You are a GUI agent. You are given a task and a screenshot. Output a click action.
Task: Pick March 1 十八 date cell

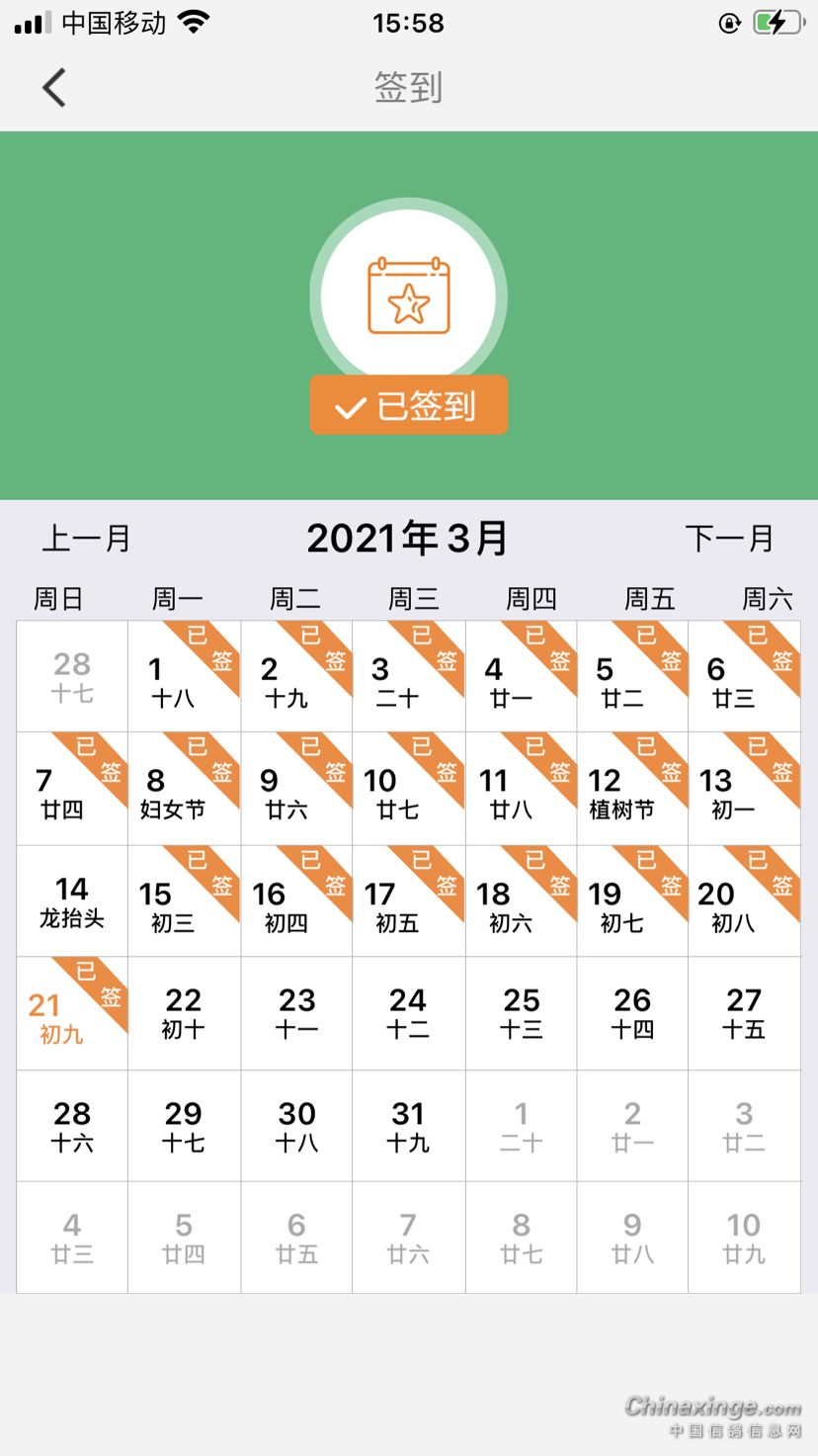point(184,678)
